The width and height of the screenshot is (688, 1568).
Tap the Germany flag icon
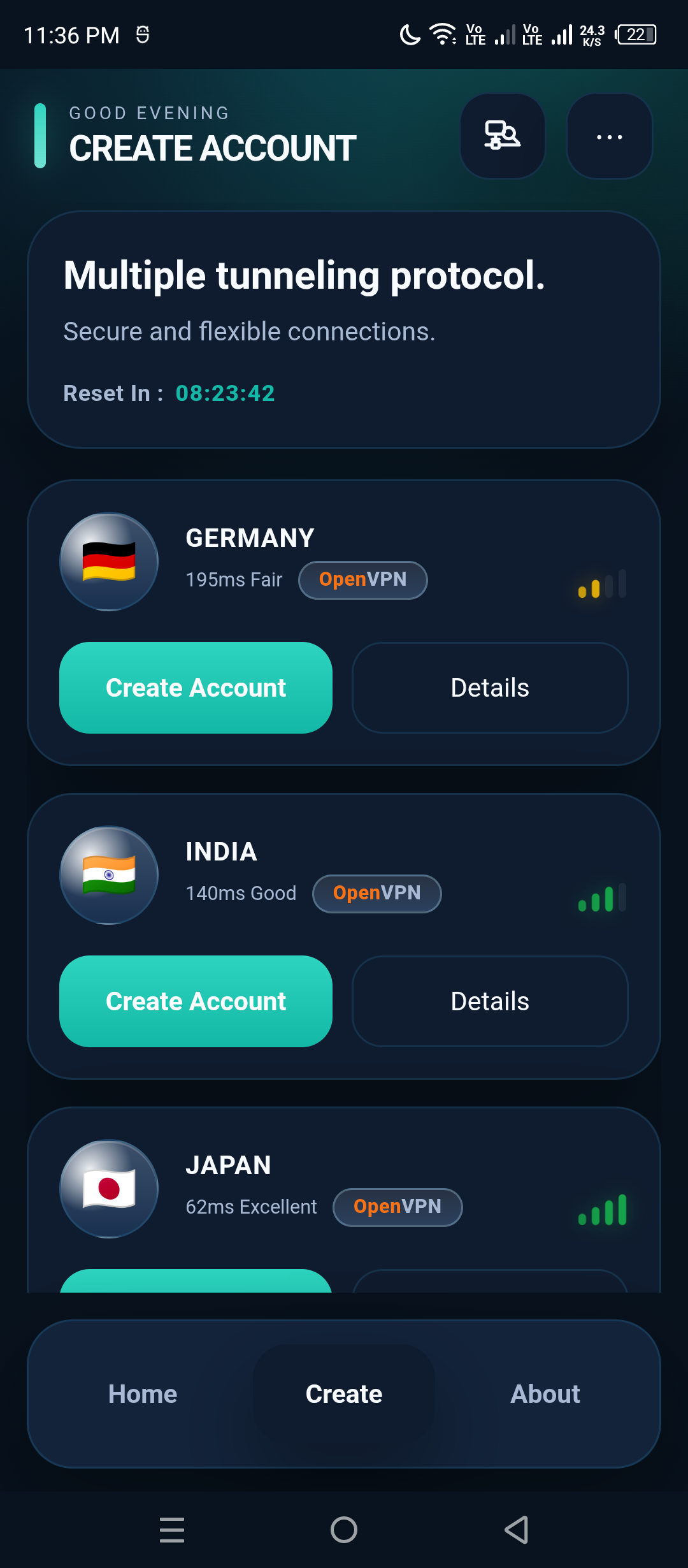tap(108, 561)
